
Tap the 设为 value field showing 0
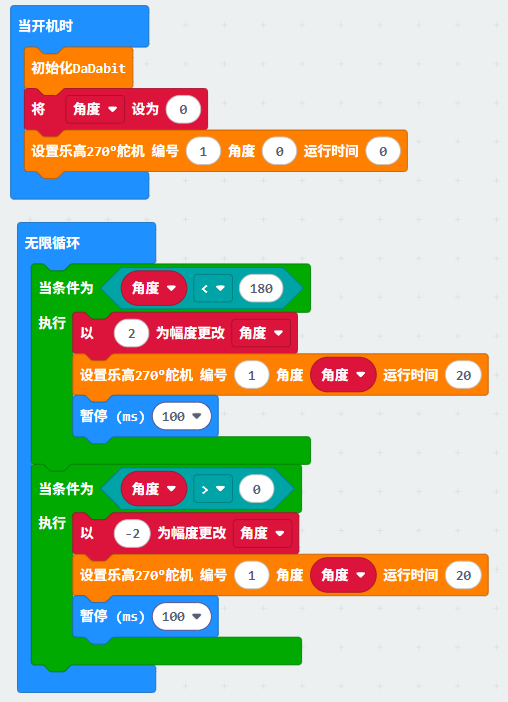[x=183, y=109]
